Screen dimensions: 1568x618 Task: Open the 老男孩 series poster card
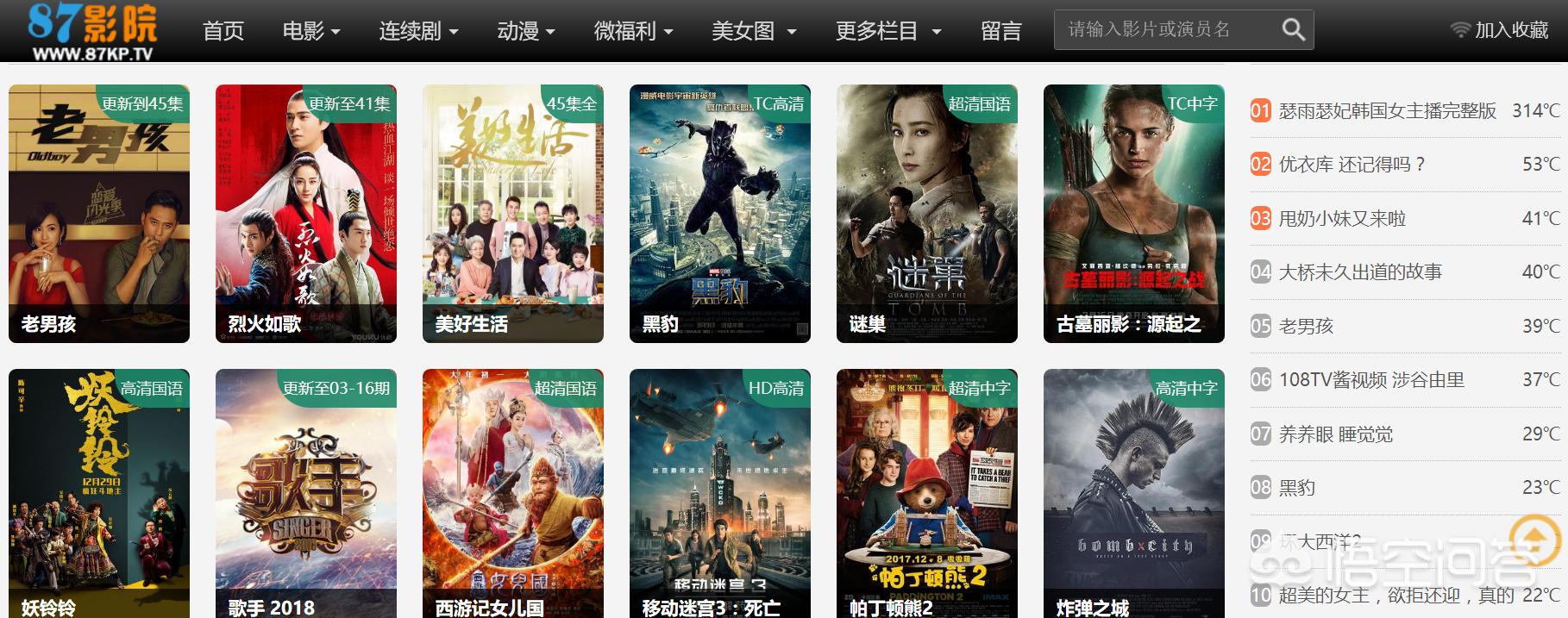click(99, 213)
